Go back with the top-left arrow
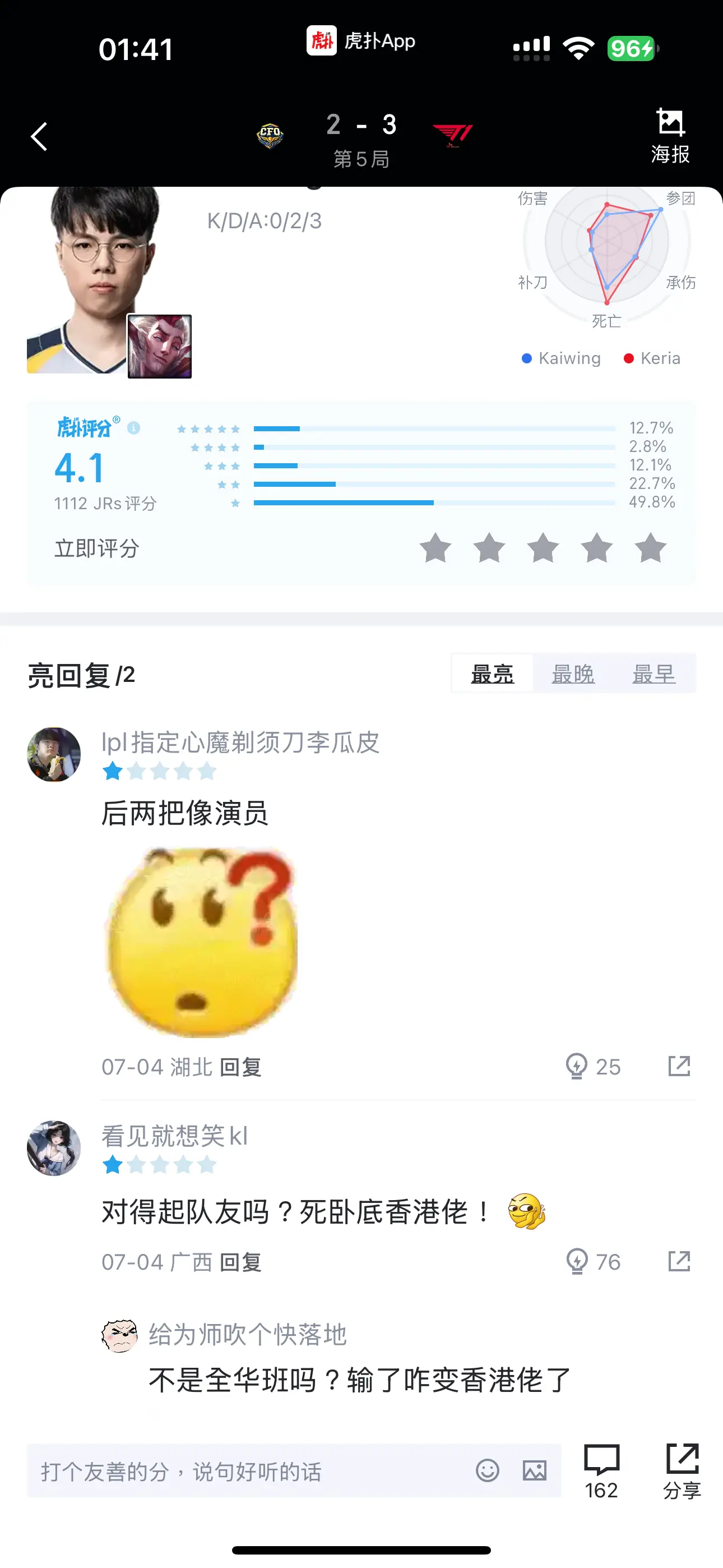Viewport: 723px width, 1568px height. click(x=39, y=136)
